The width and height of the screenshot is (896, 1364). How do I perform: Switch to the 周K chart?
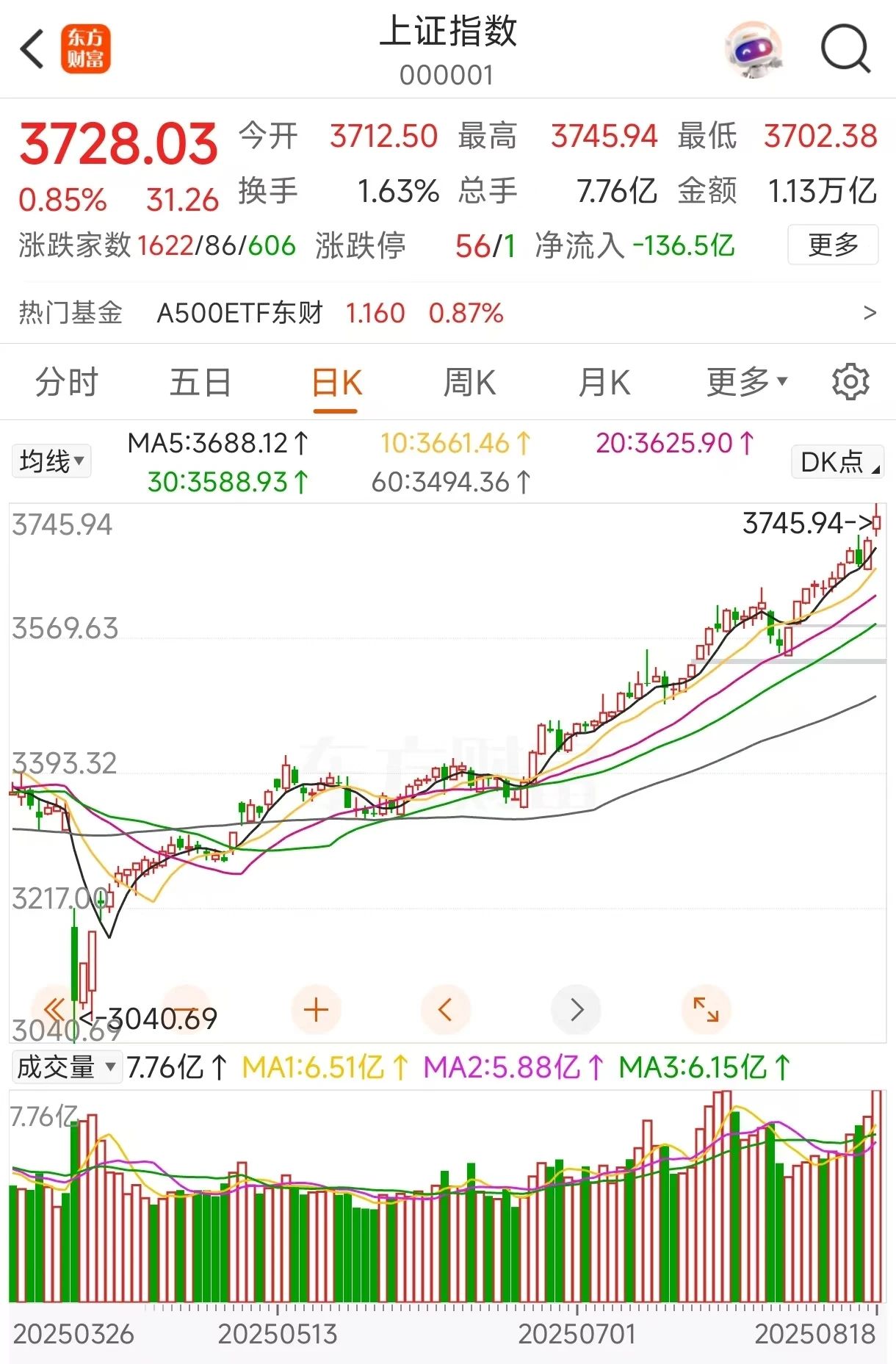[x=469, y=383]
